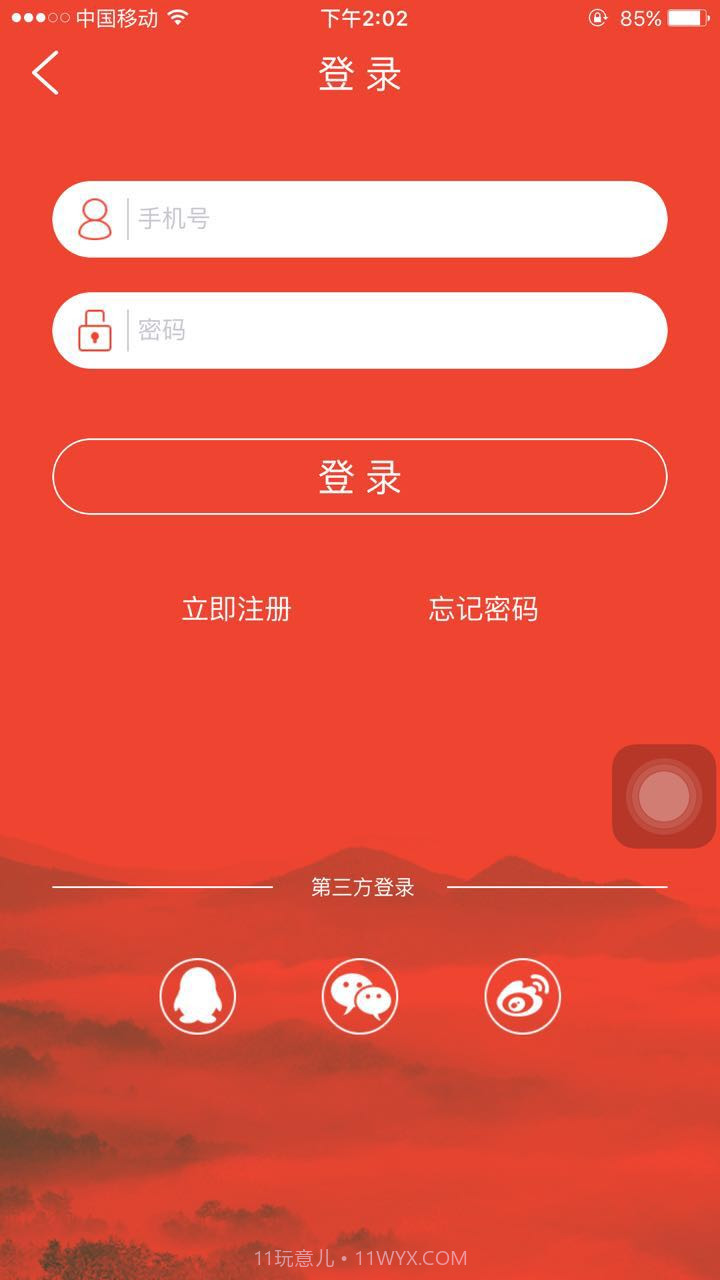Log in using WeChat

[360, 996]
